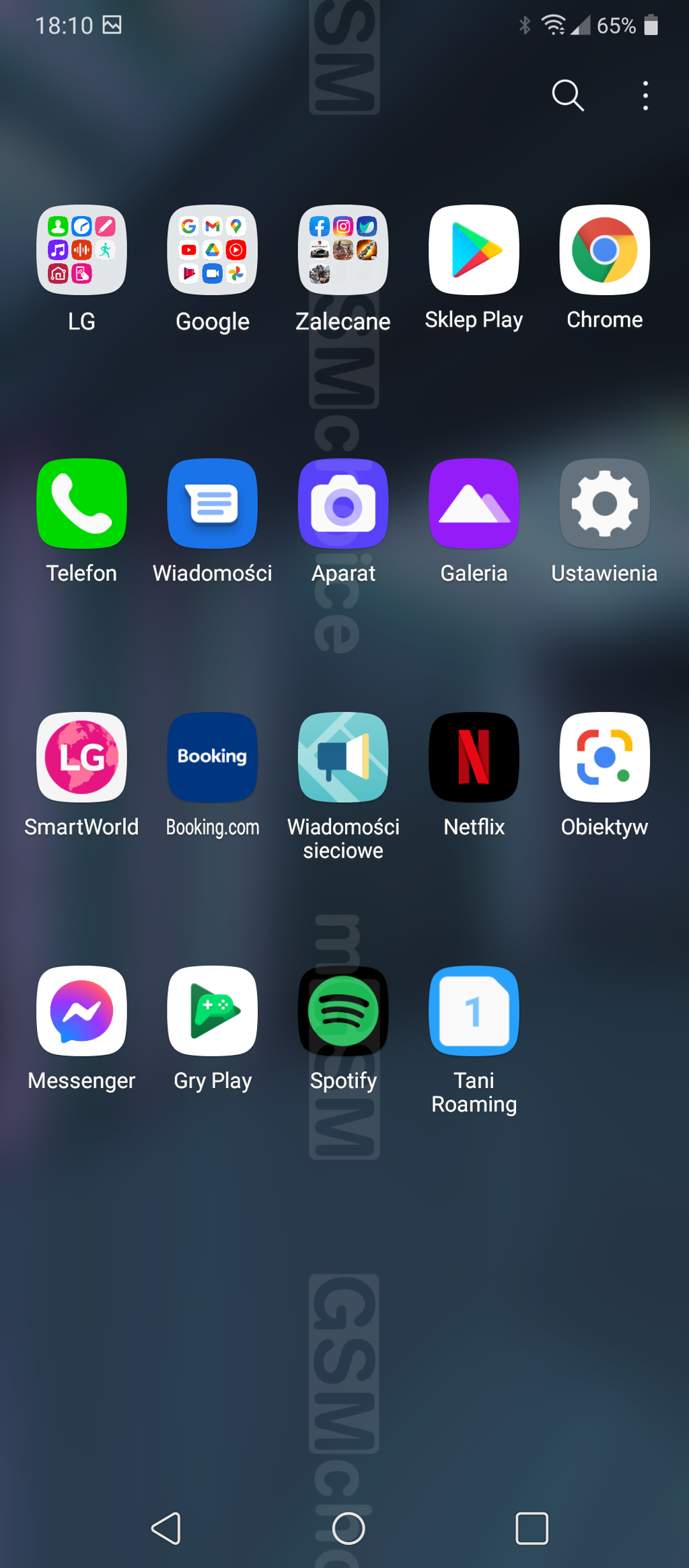The image size is (689, 1568).
Task: Tap the system home button
Action: pos(349,1528)
